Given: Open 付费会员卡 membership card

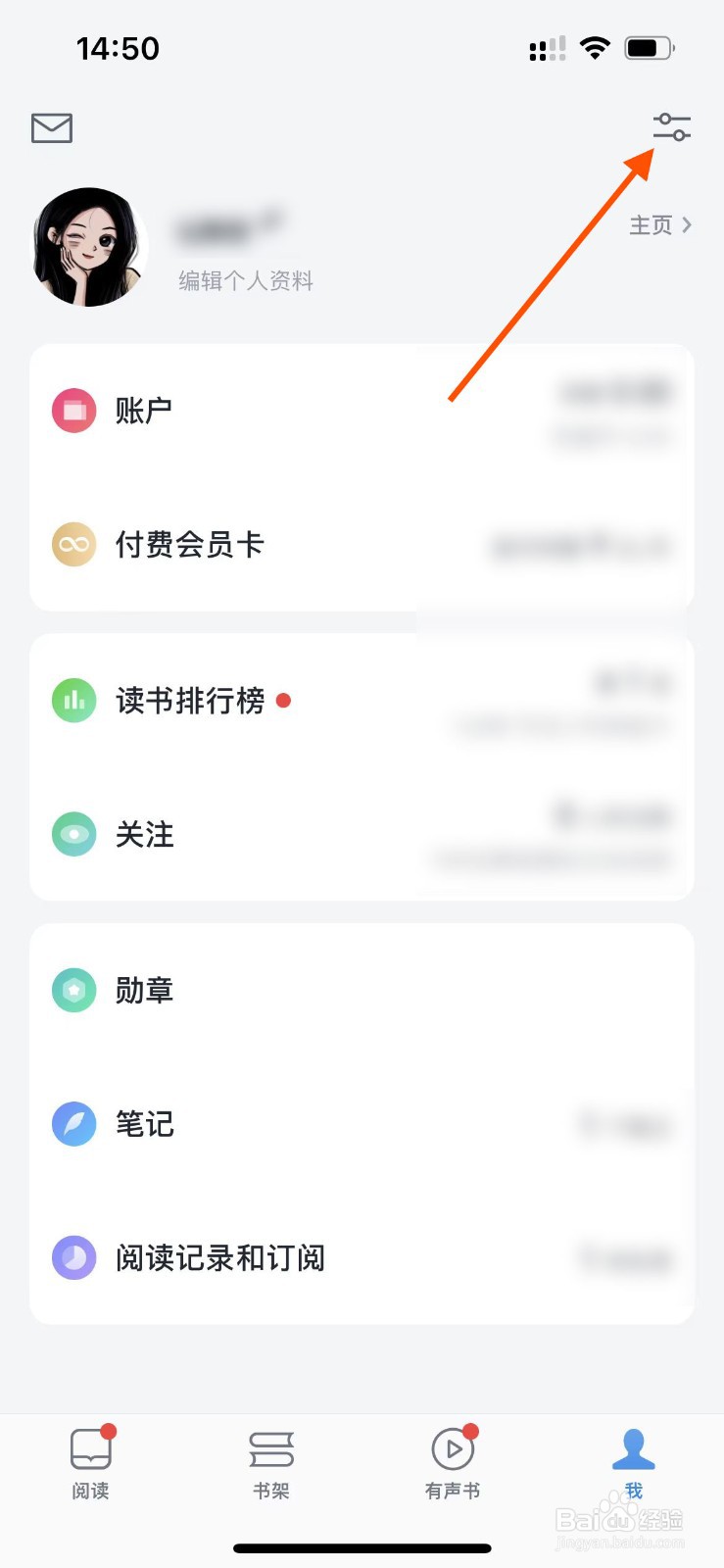Looking at the screenshot, I should (362, 545).
